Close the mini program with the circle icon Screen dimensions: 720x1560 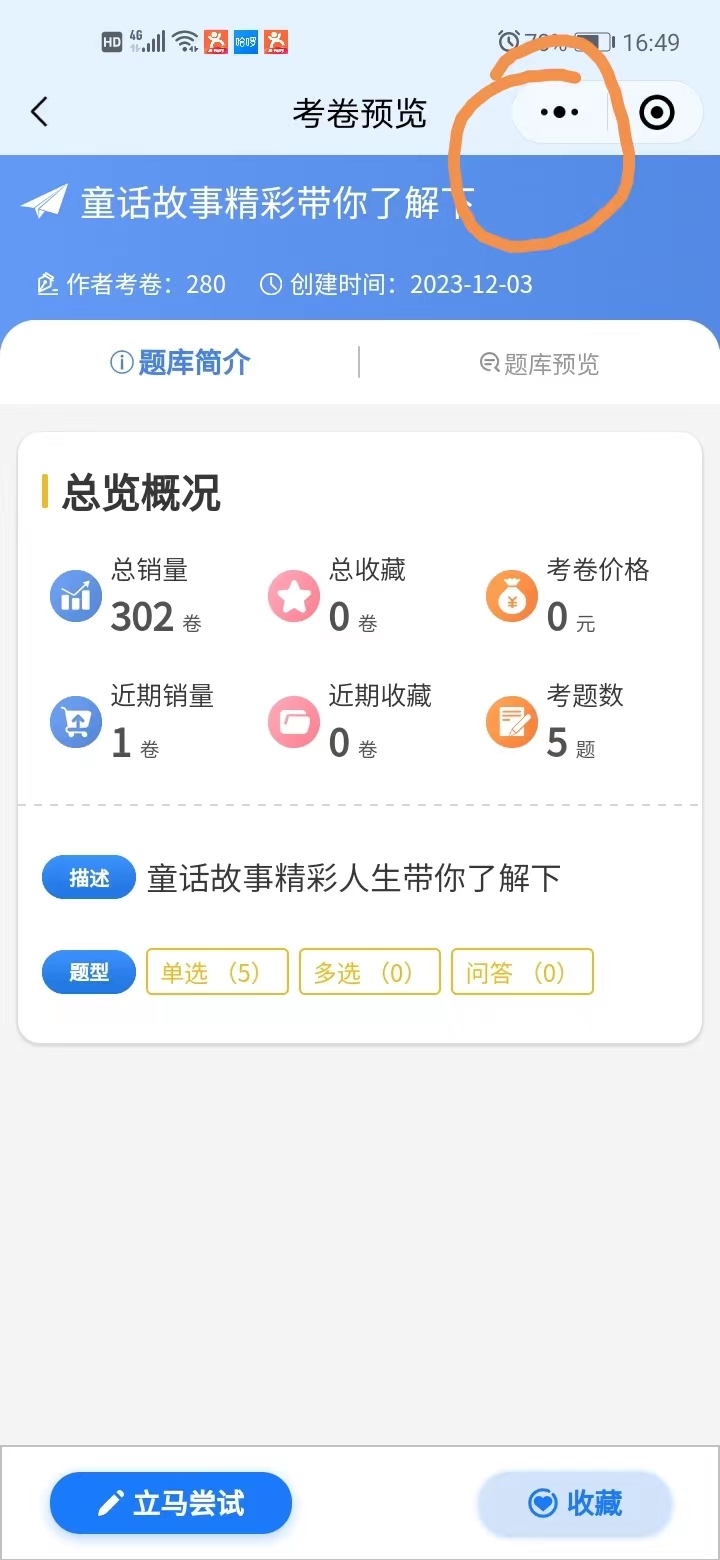click(656, 113)
